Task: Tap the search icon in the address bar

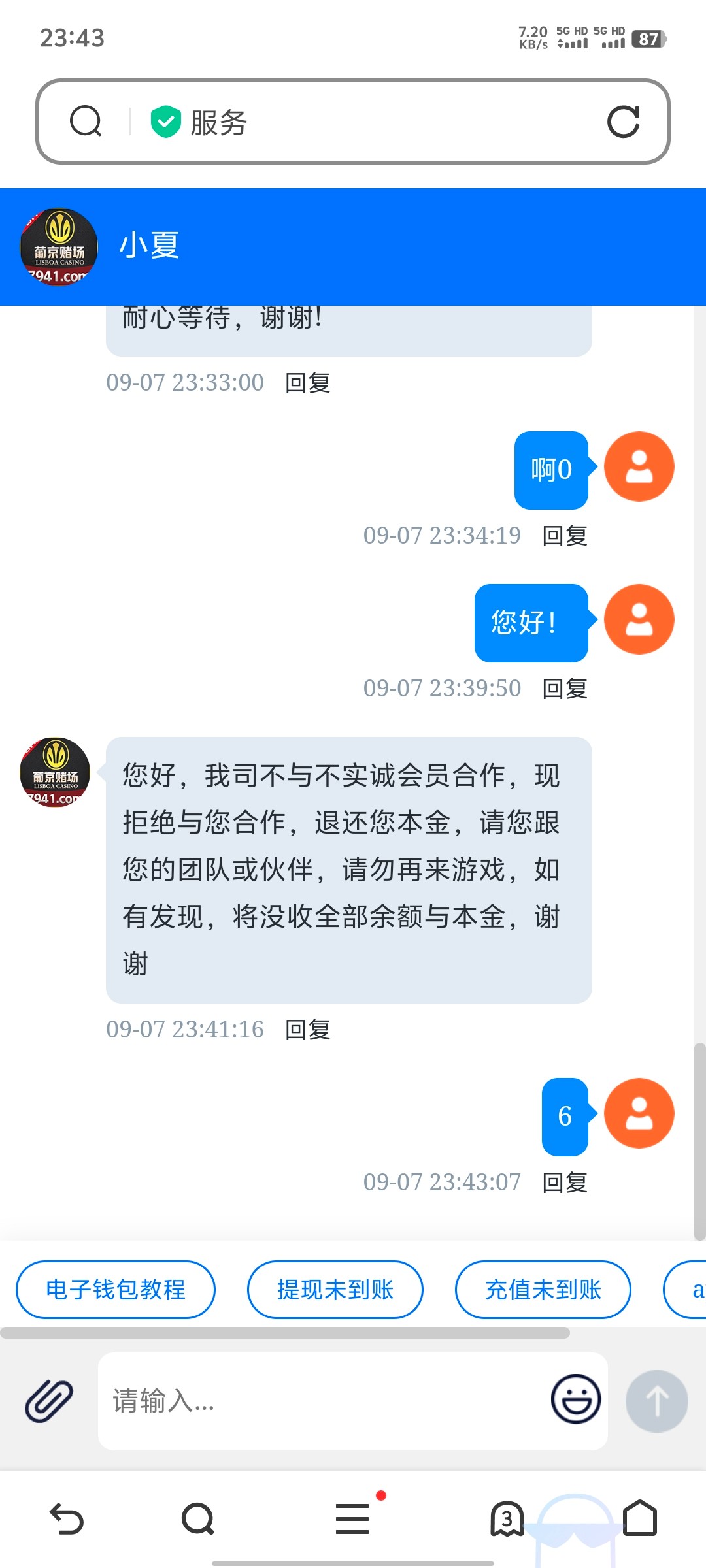Action: pyautogui.click(x=86, y=122)
